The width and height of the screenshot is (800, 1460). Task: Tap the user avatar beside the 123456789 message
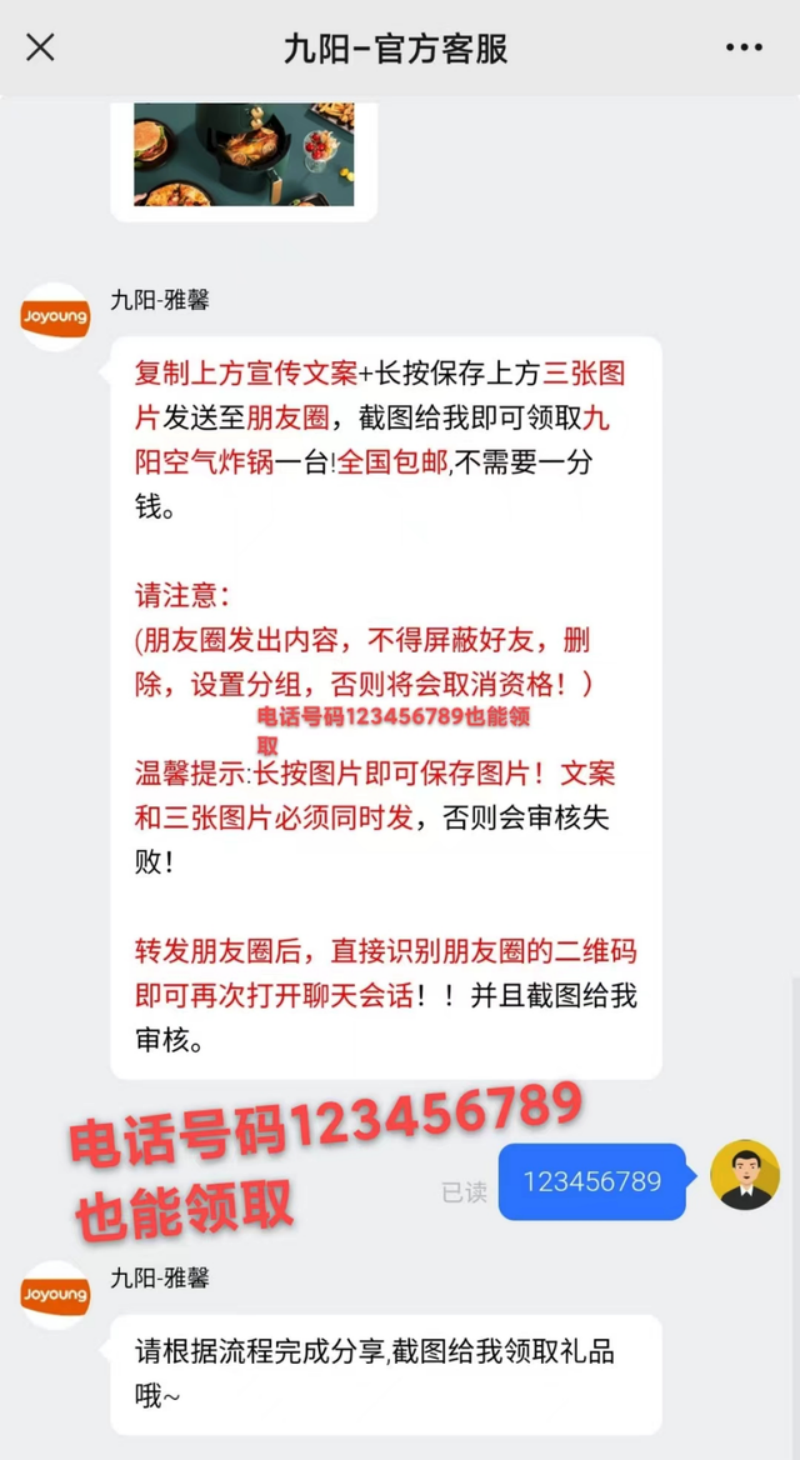[x=744, y=1175]
